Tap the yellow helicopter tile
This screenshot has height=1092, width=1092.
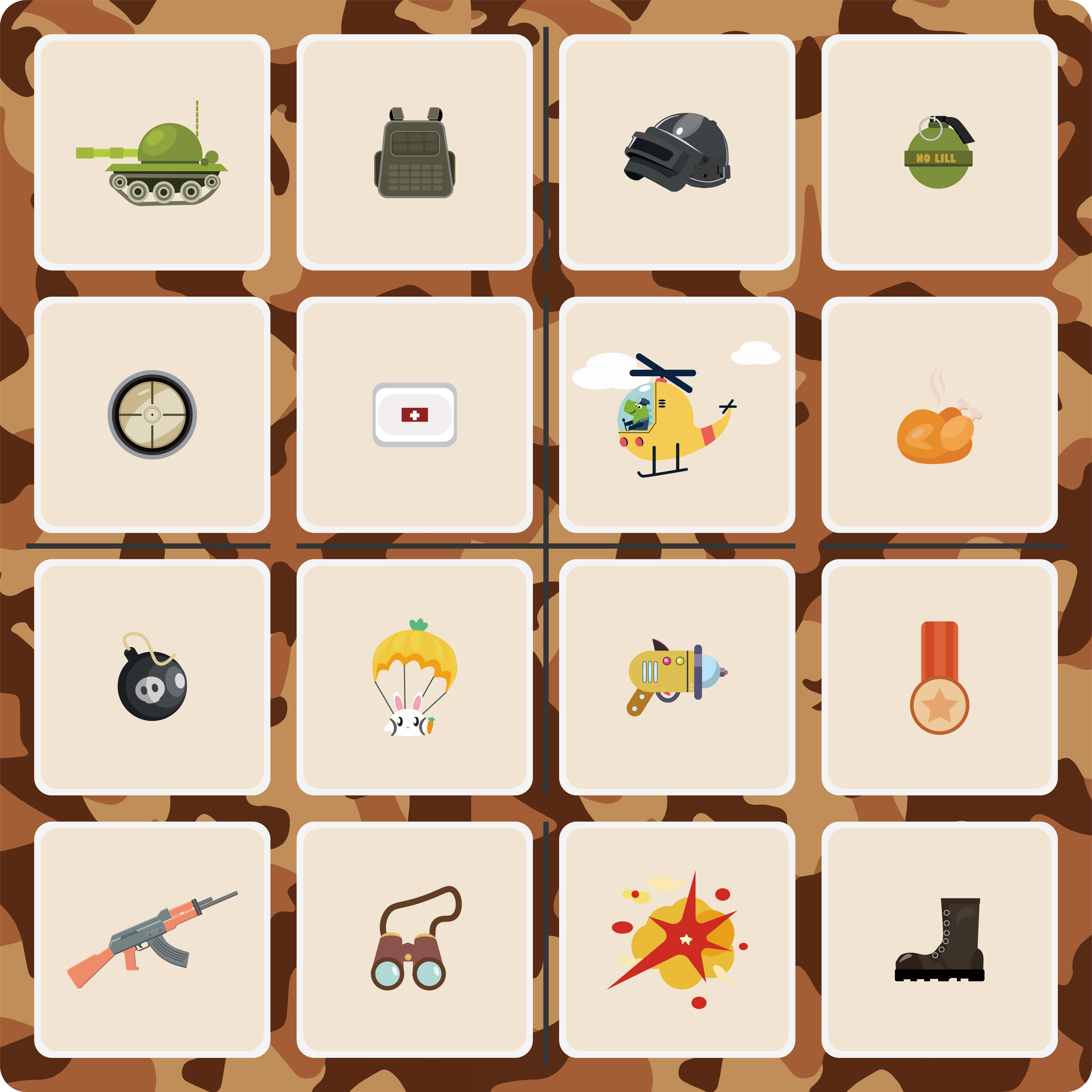tap(677, 414)
